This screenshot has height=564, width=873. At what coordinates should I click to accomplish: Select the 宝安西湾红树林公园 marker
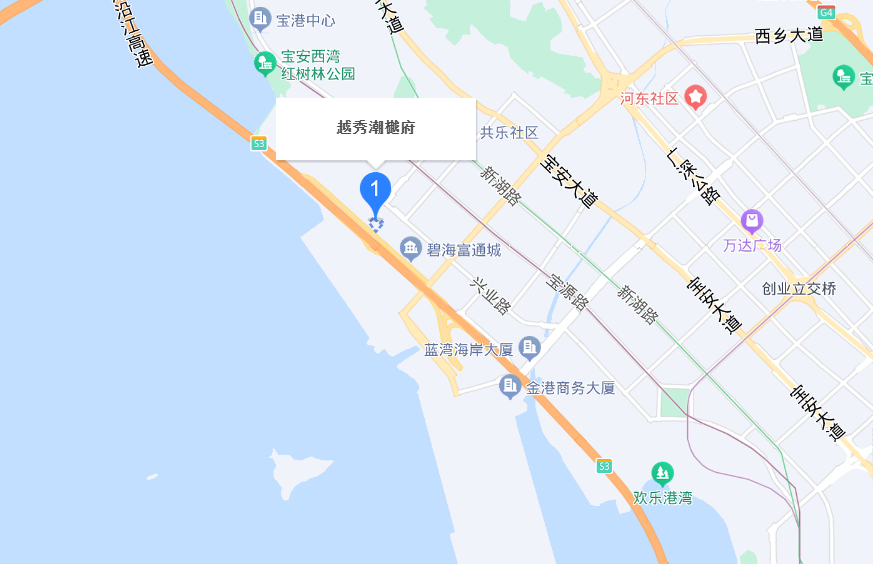coord(265,64)
